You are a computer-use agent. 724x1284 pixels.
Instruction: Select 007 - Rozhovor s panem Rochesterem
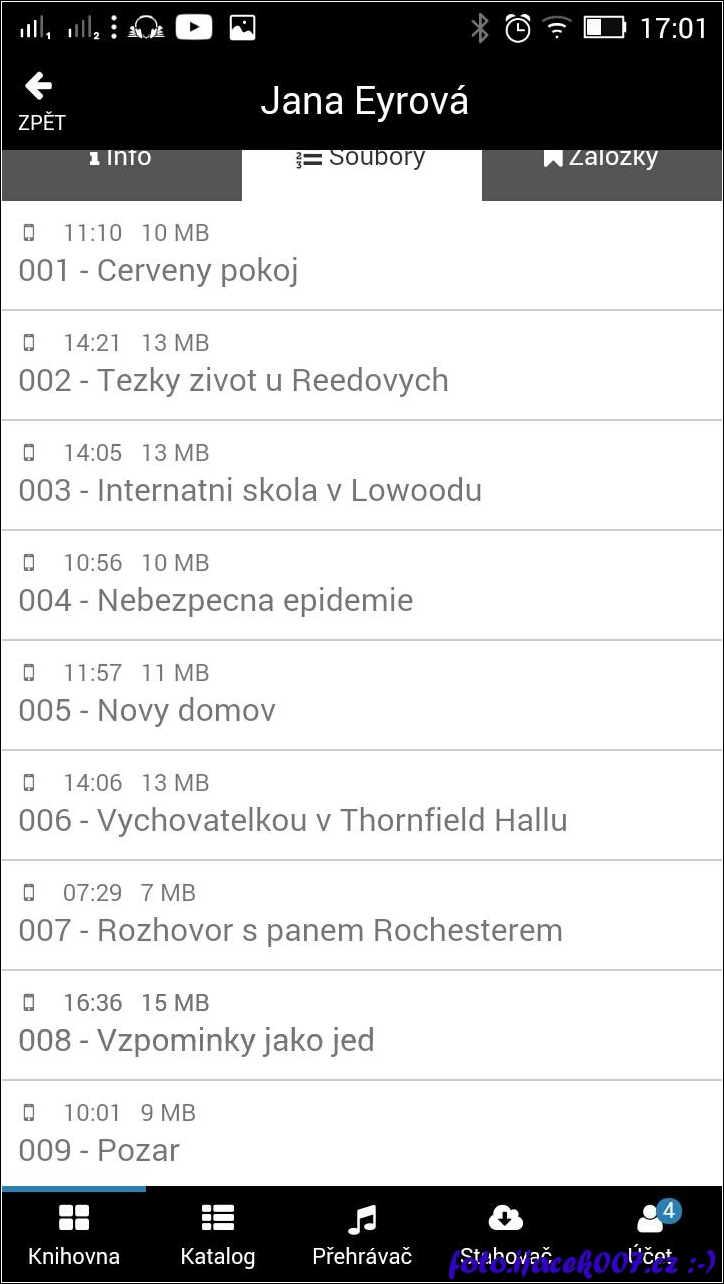pos(361,916)
